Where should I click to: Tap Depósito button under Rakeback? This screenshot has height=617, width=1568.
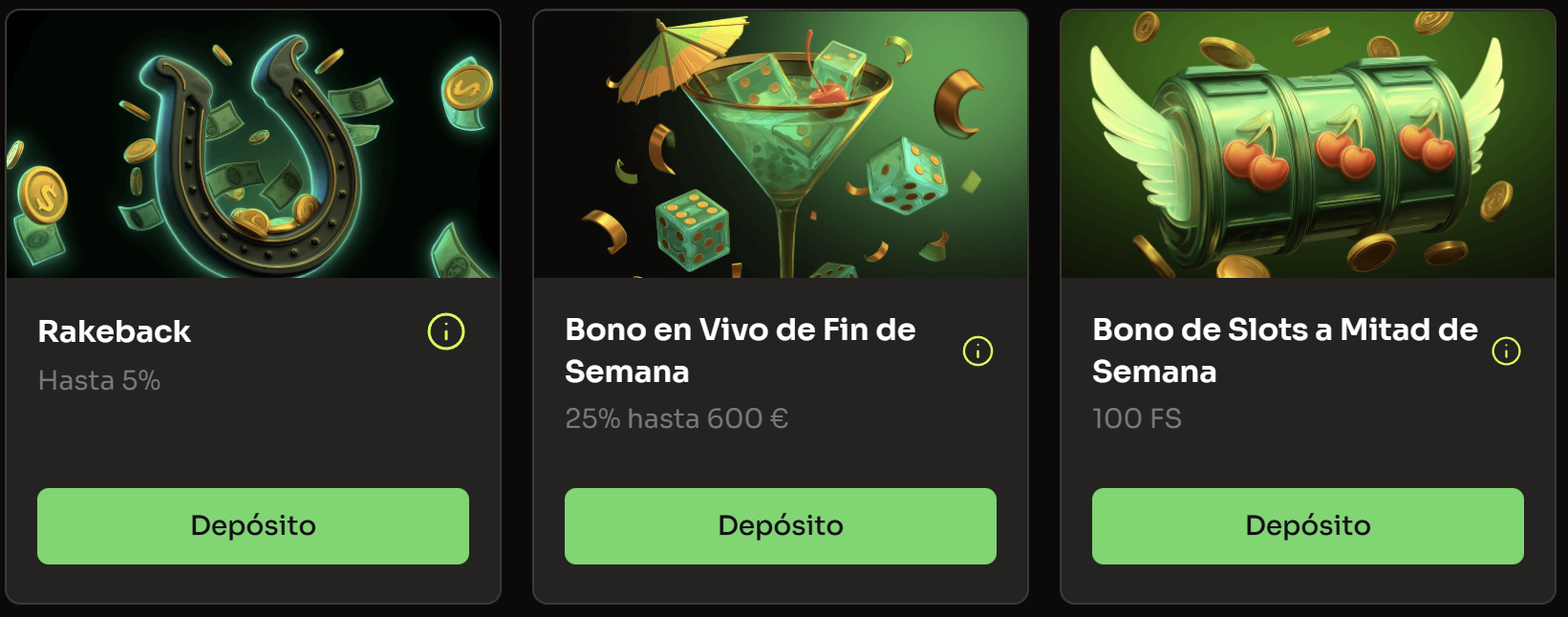point(253,526)
